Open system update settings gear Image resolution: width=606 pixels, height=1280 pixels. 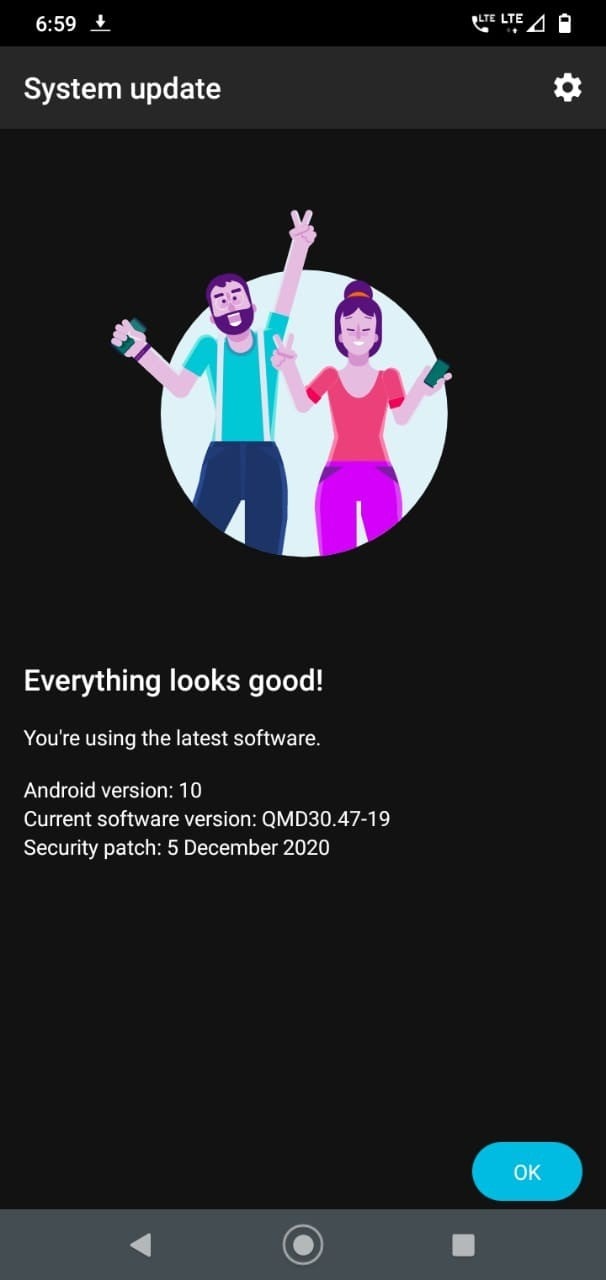(x=567, y=88)
